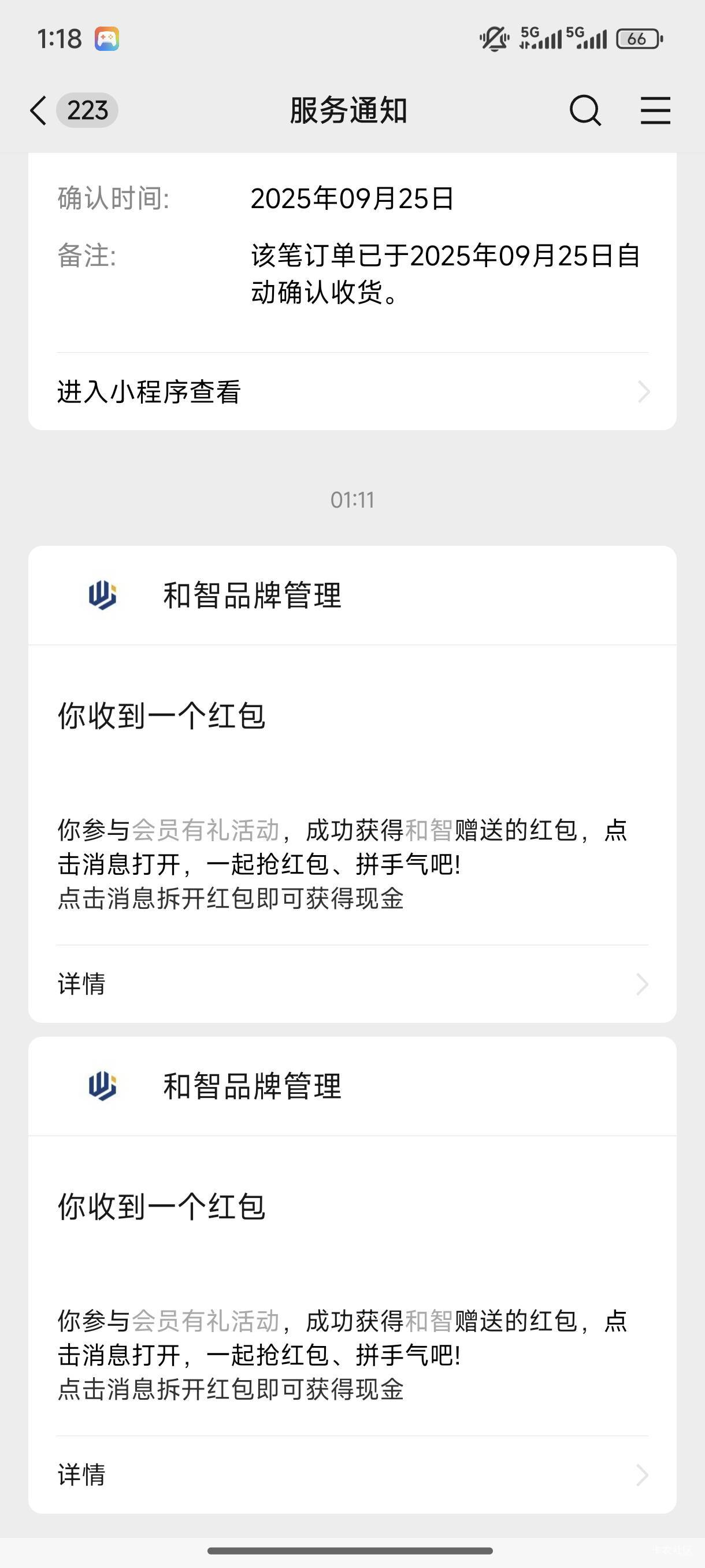This screenshot has height=1568, width=705.
Task: Open 进入小程序查看 for the confirmed order
Action: coord(352,391)
